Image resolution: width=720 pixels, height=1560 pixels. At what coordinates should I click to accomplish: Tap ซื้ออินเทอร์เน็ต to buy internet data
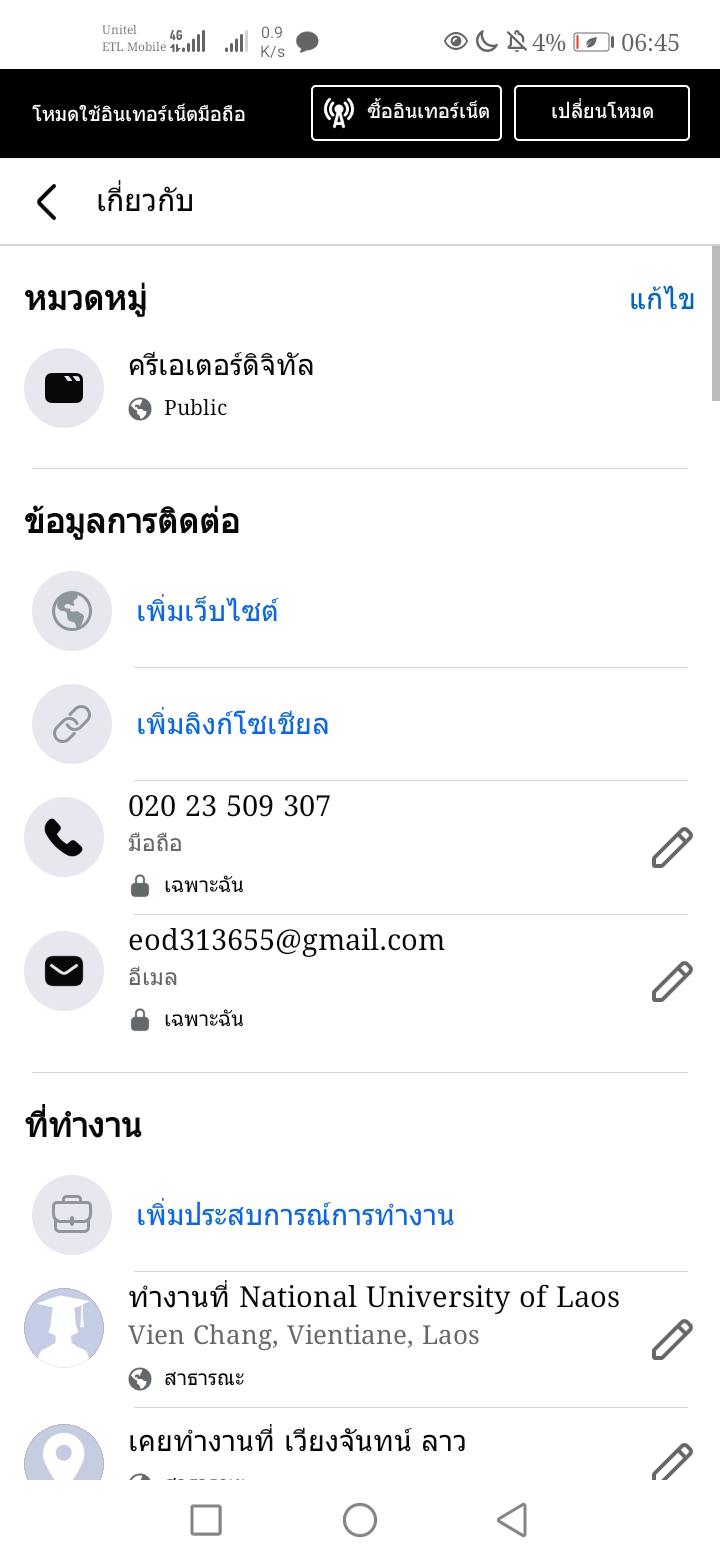click(406, 113)
